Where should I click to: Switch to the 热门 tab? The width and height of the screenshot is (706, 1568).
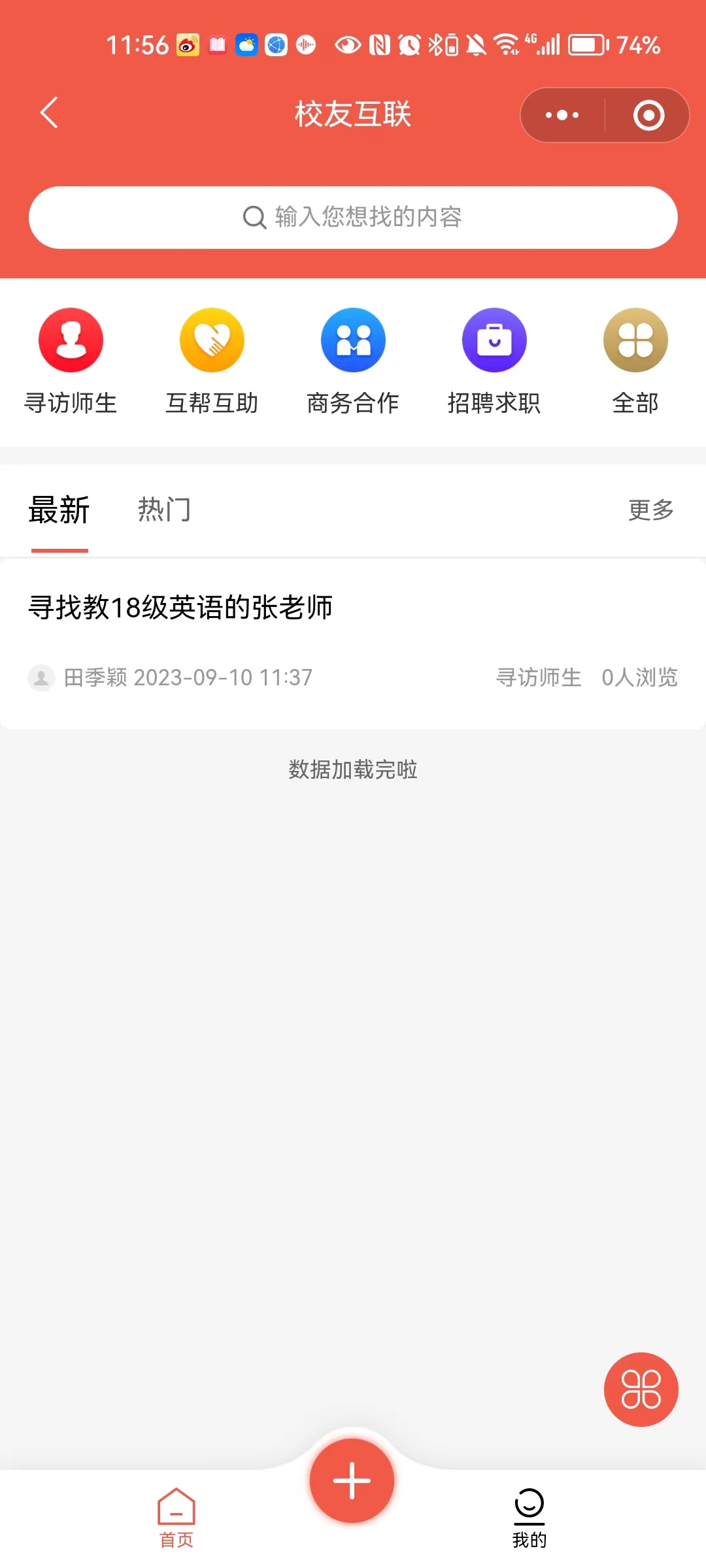(x=164, y=510)
